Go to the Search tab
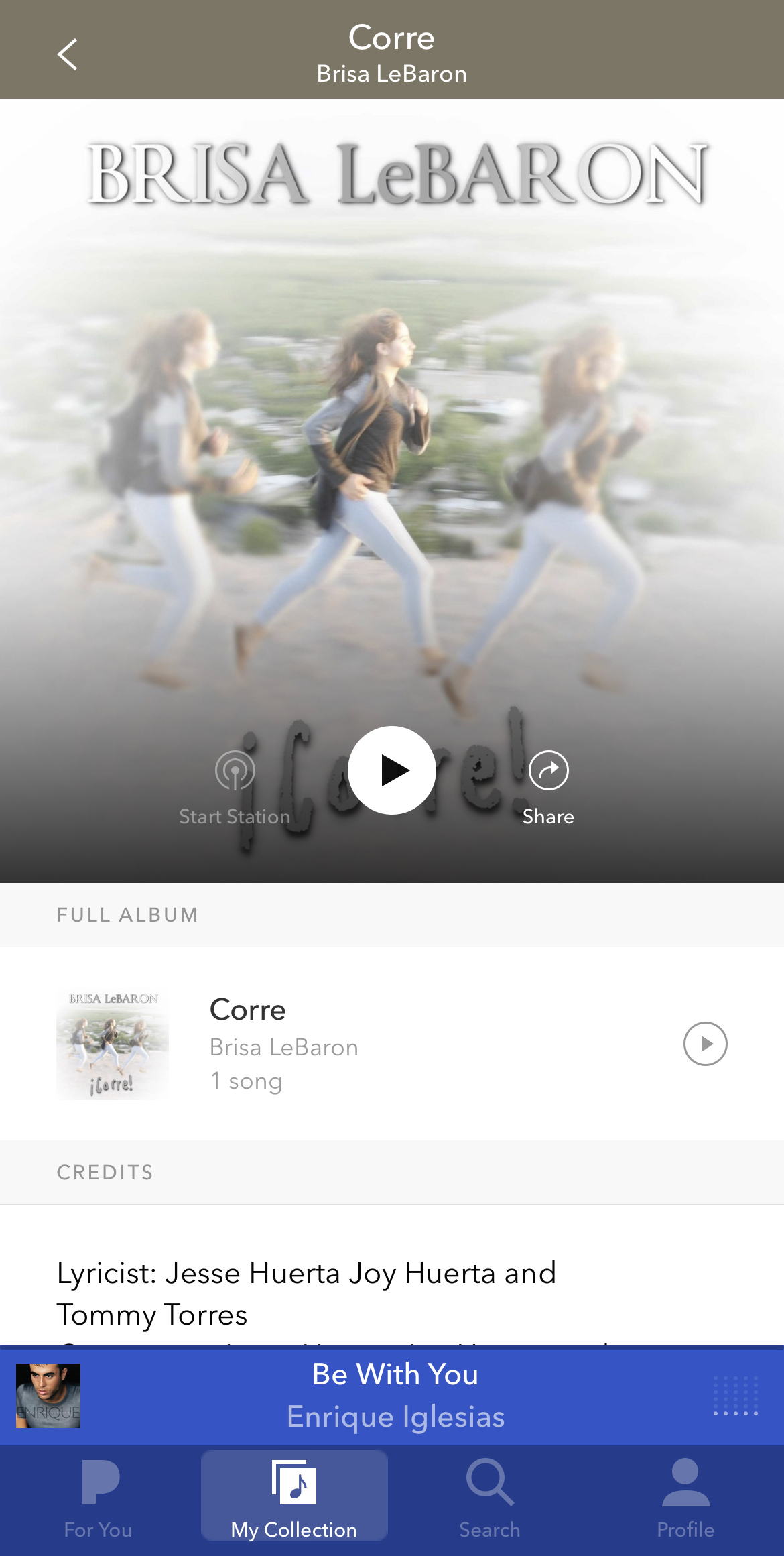This screenshot has height=1556, width=784. tap(490, 1500)
